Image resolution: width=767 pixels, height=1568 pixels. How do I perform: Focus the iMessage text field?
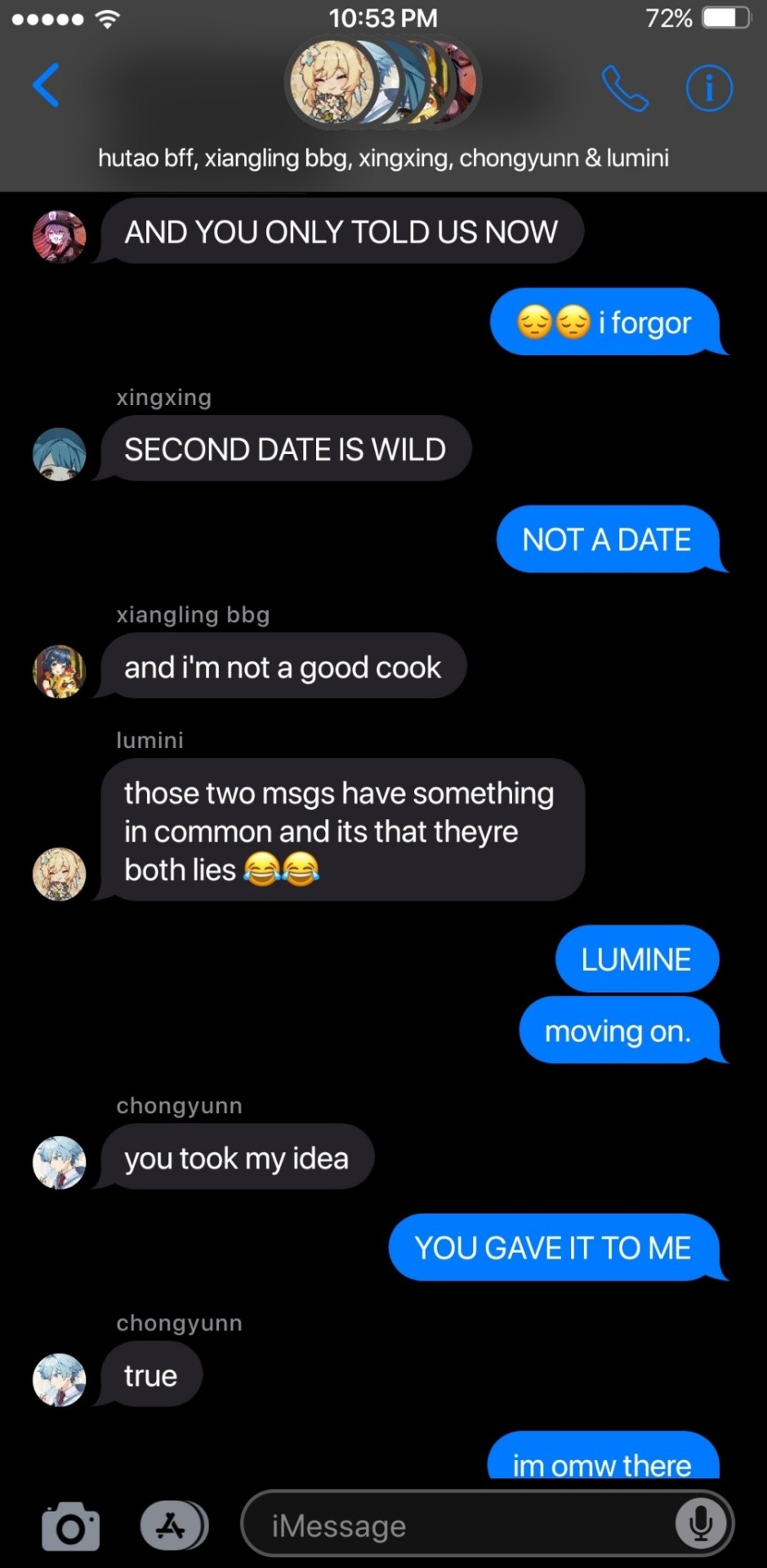pyautogui.click(x=457, y=1525)
